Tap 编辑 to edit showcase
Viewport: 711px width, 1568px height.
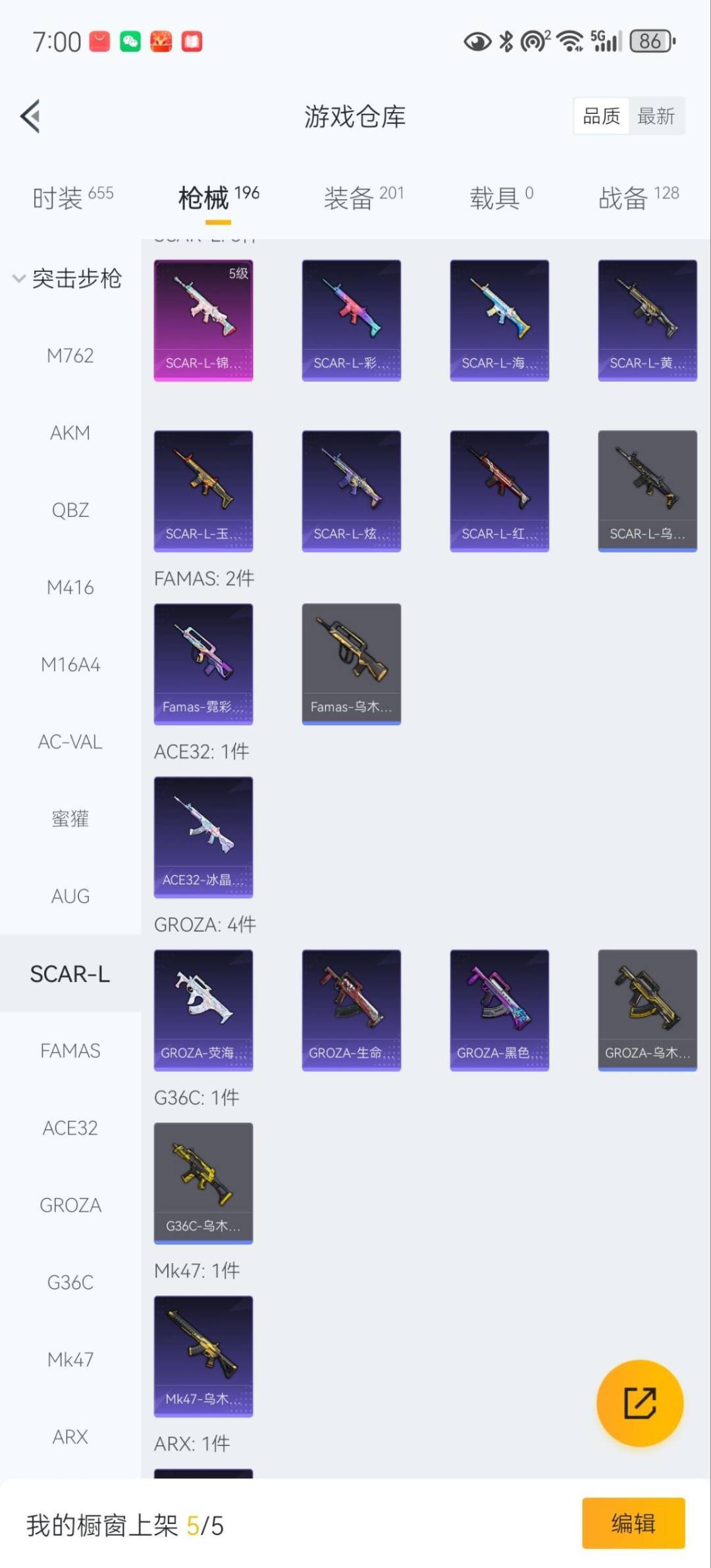coord(633,1523)
